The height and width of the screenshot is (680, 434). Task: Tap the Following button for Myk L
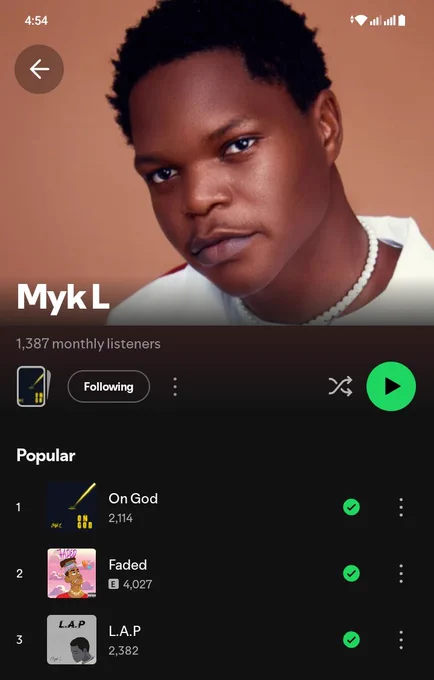pos(108,386)
